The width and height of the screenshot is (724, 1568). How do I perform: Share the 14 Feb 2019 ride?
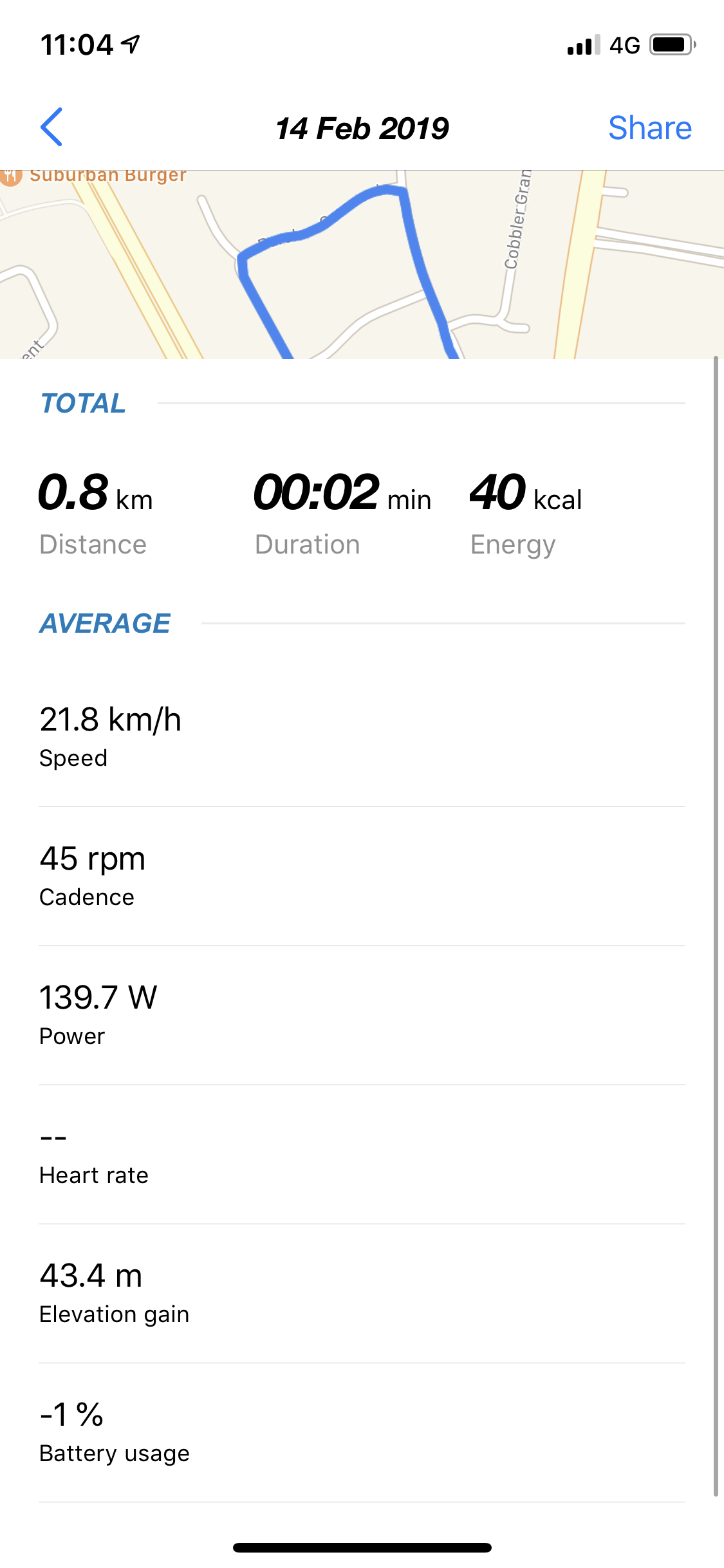click(649, 128)
